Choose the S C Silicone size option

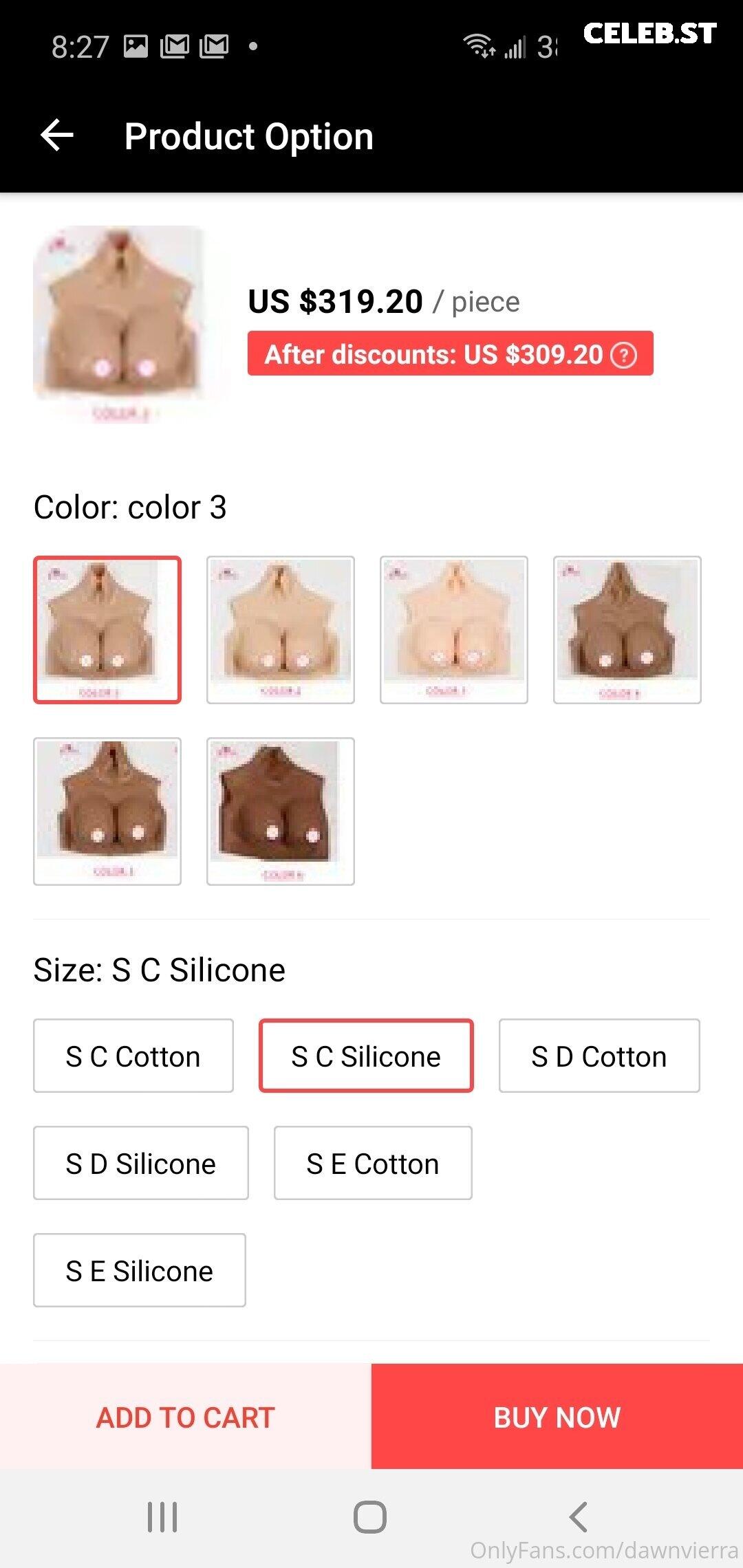[x=366, y=1056]
